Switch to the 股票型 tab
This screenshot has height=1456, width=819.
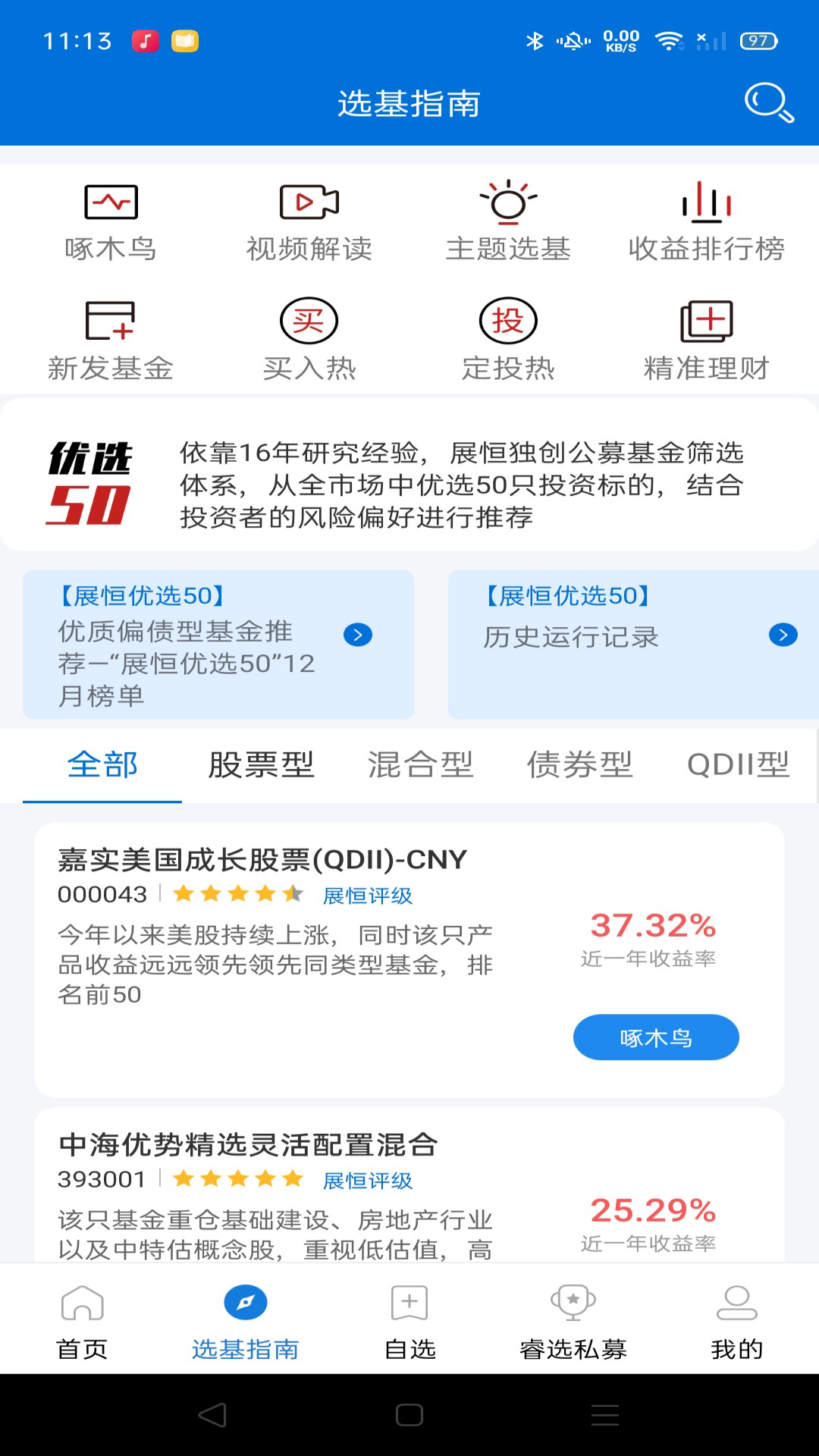(x=261, y=765)
